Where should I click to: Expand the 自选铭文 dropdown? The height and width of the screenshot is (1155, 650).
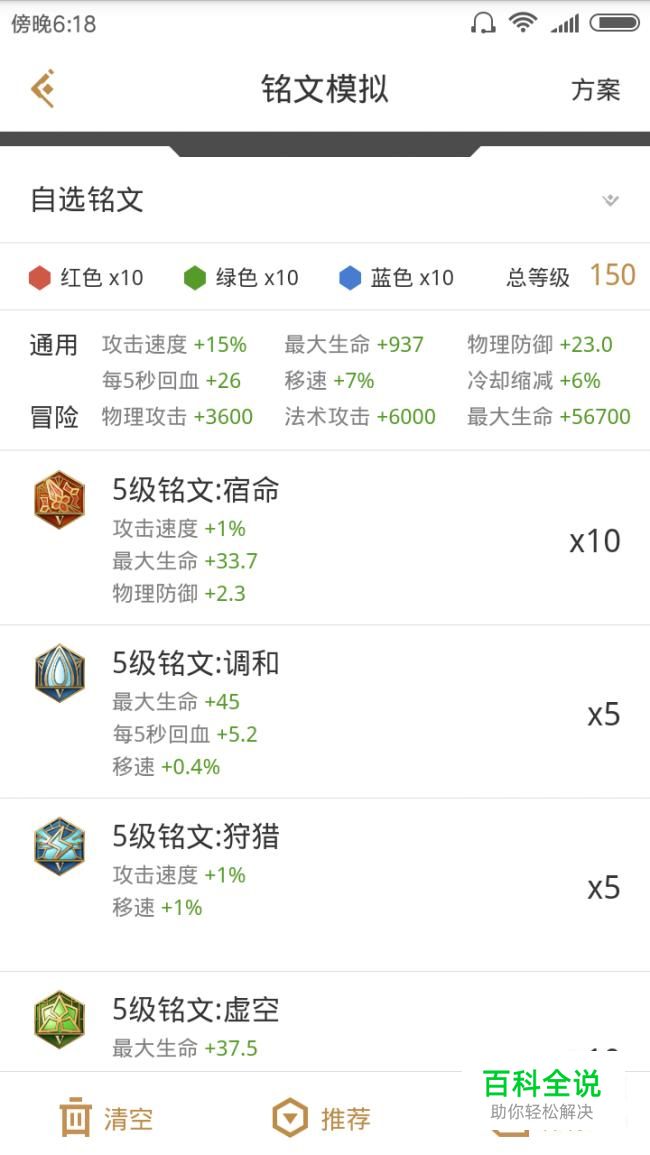(325, 200)
